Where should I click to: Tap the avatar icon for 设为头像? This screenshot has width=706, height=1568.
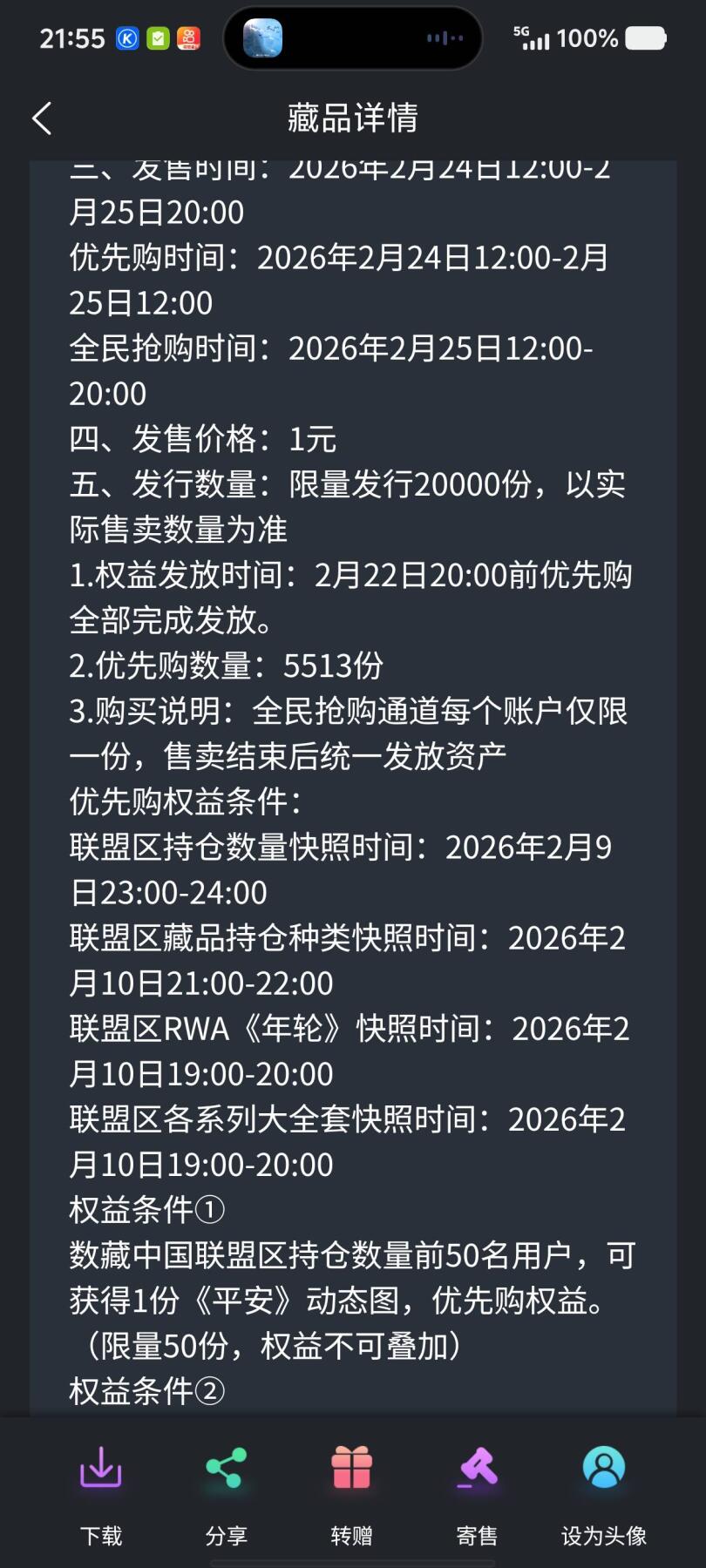[x=603, y=1469]
